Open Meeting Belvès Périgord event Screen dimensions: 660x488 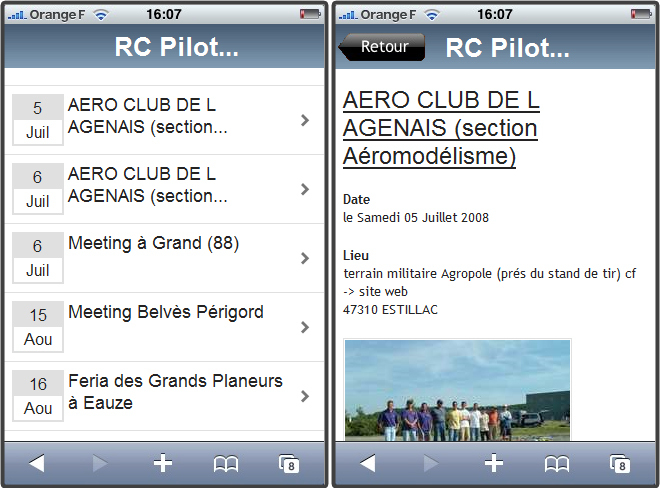(165, 326)
